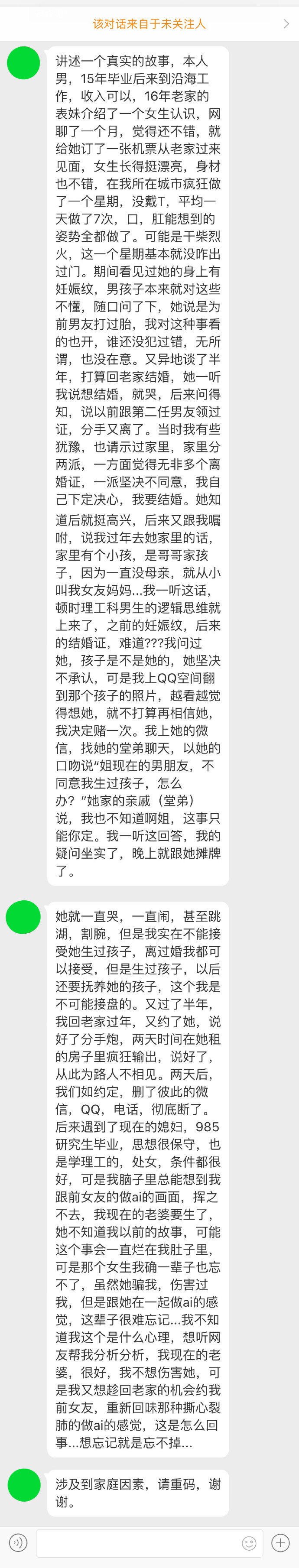Screen dimensions: 299x1568
Task: Open the banner about unfollowed sender
Action: 149,24
